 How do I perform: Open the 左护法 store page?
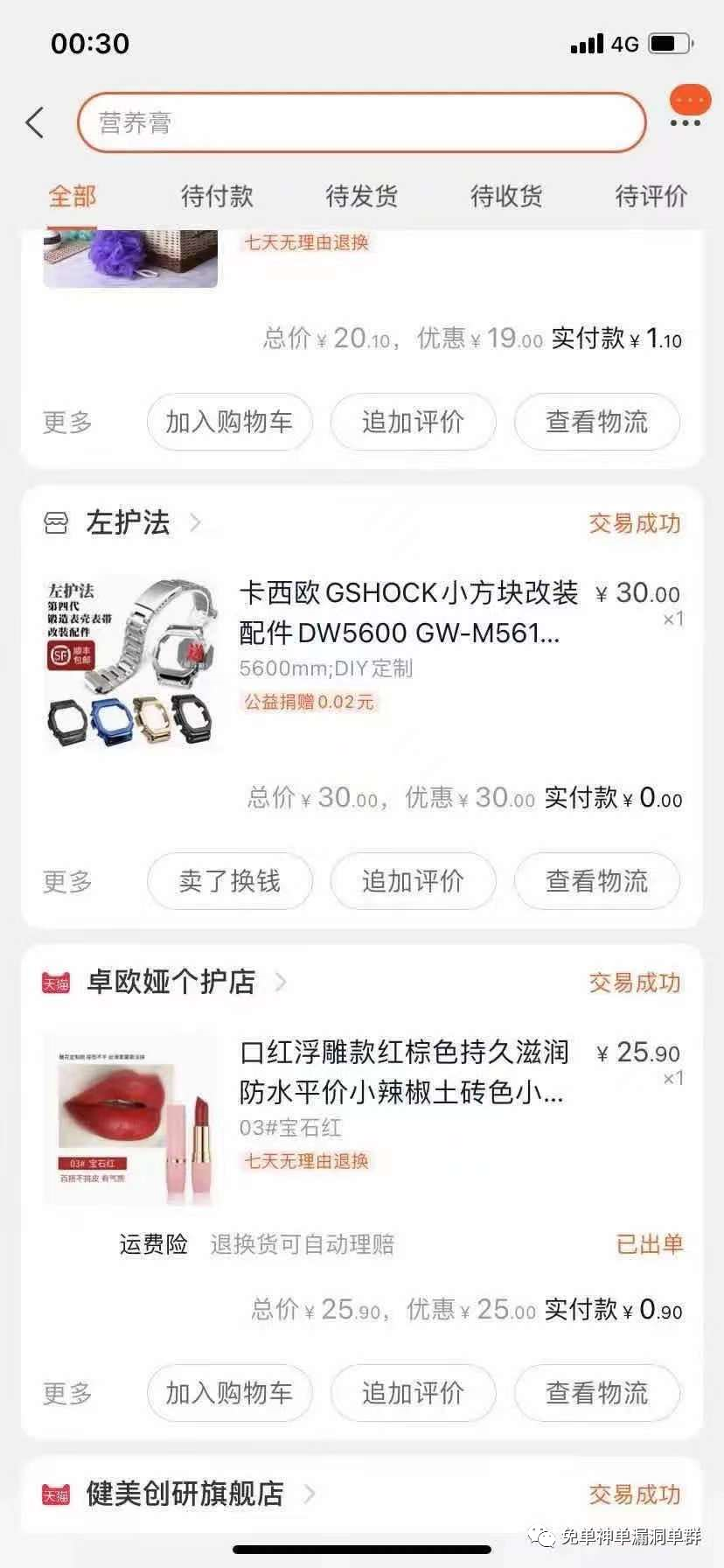[129, 523]
